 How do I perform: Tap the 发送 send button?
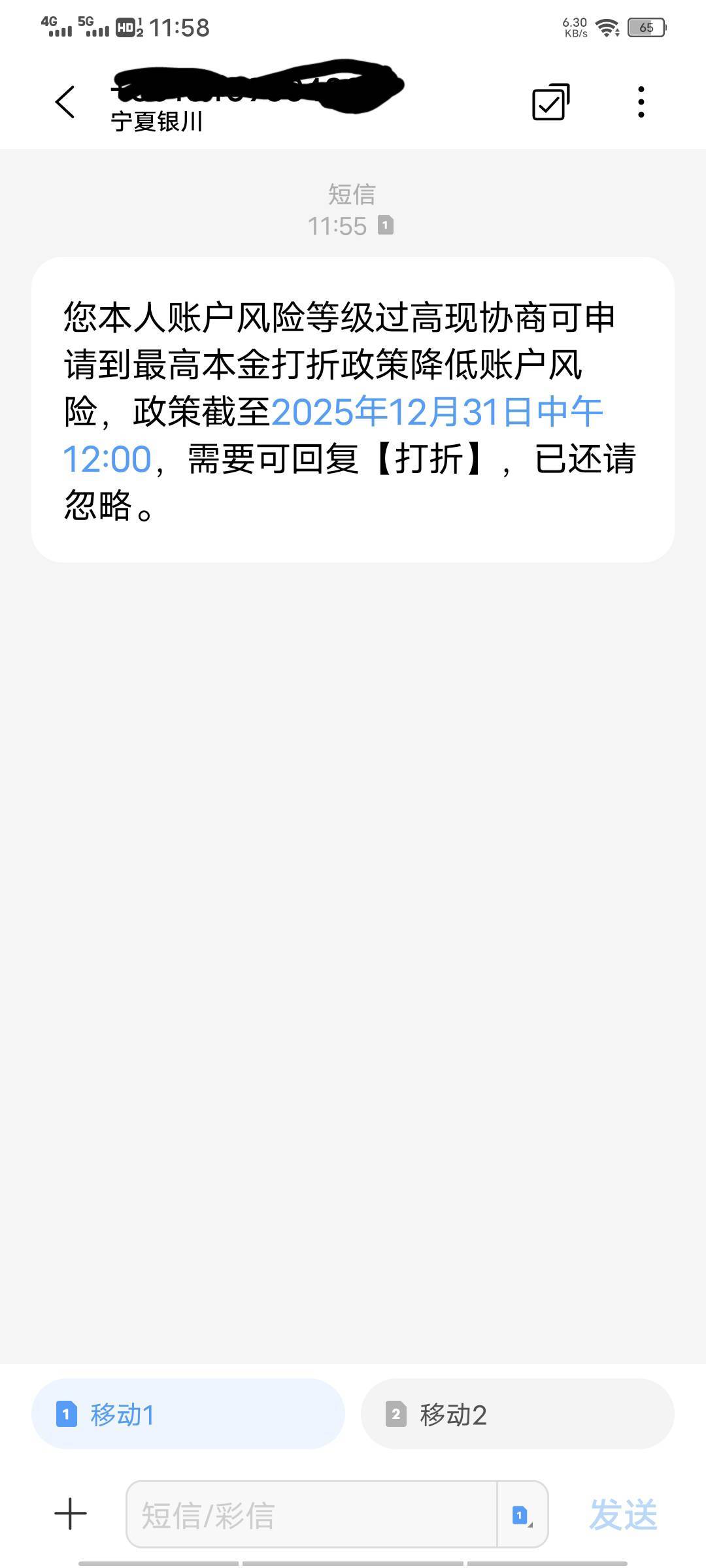point(623,1514)
